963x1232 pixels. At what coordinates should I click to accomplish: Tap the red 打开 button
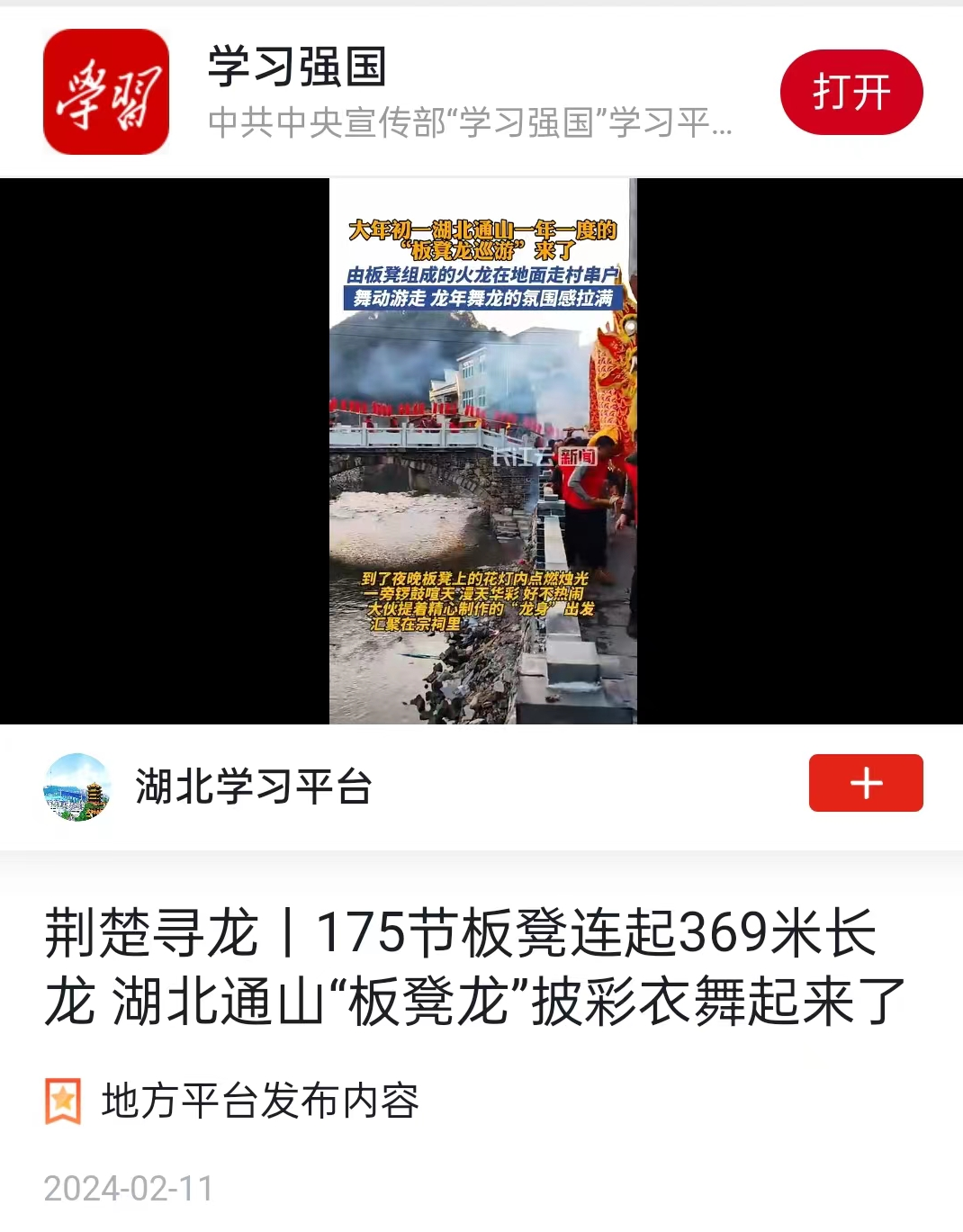click(x=850, y=93)
